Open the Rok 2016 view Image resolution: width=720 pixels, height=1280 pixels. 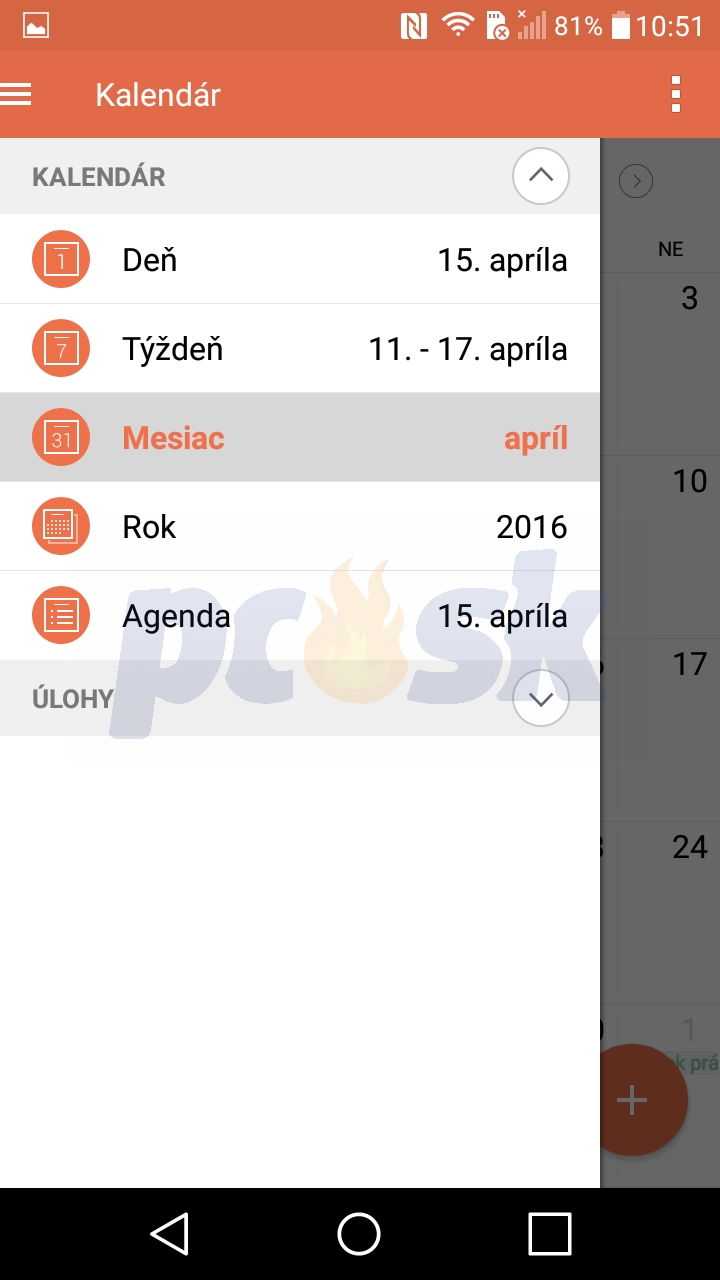coord(300,527)
